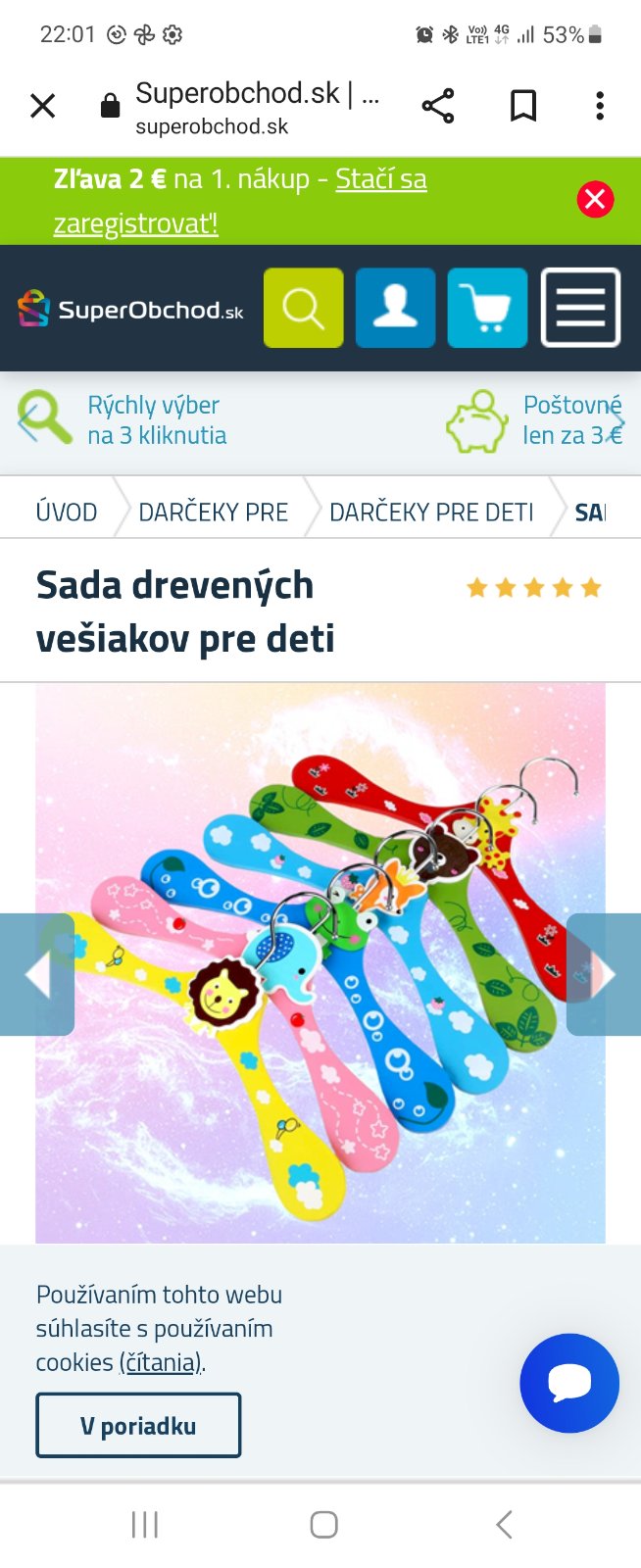The image size is (641, 1568).
Task: Open the user account icon
Action: point(395,309)
